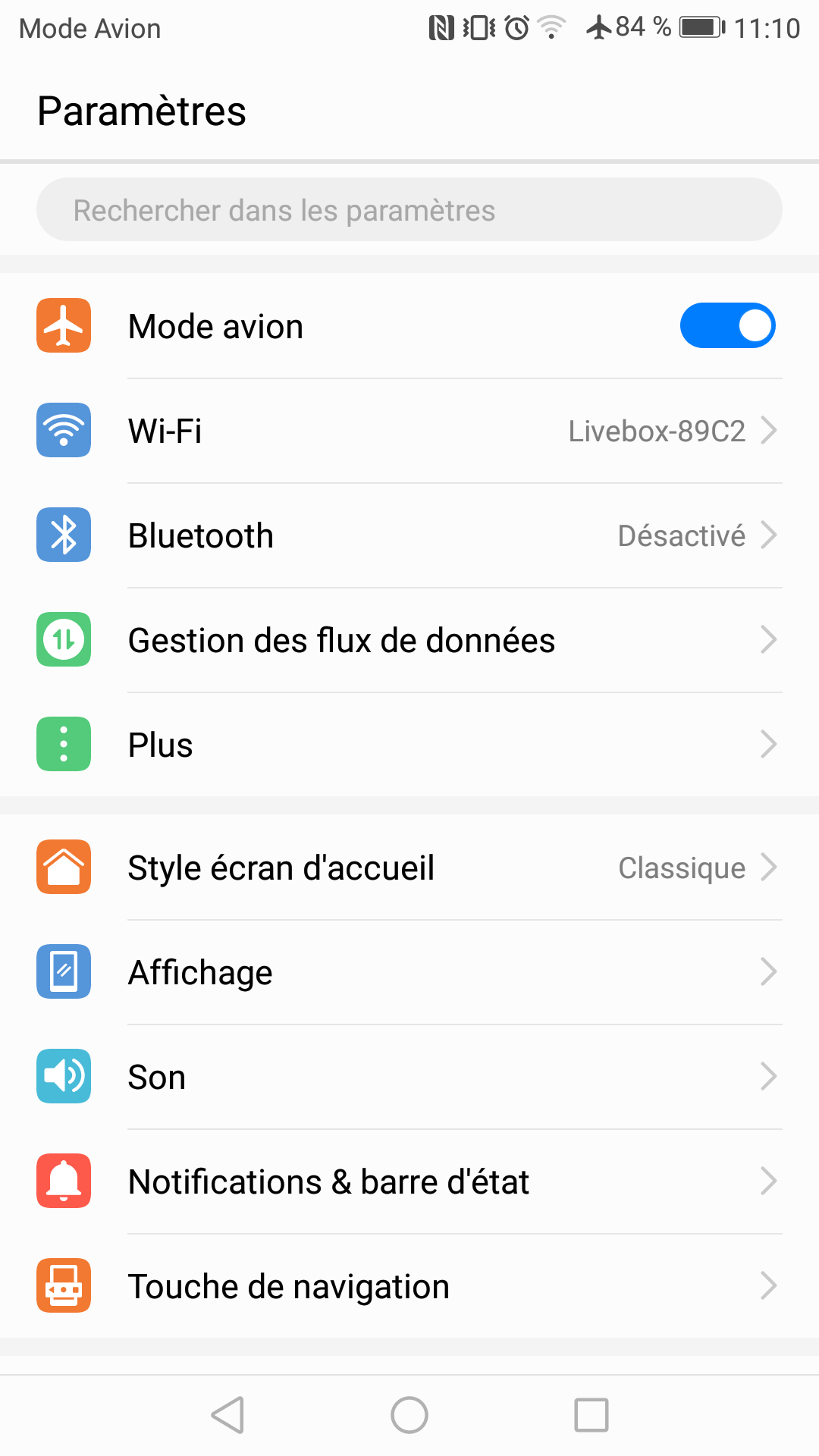This screenshot has width=819, height=1456.
Task: Open Son settings
Action: tap(409, 1077)
